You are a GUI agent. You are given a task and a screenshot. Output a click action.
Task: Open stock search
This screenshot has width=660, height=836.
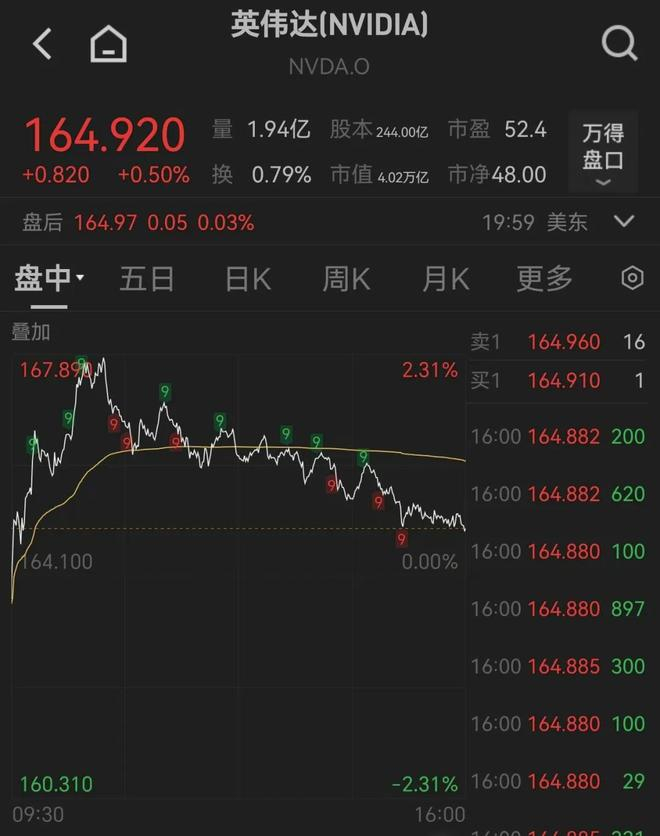point(619,43)
